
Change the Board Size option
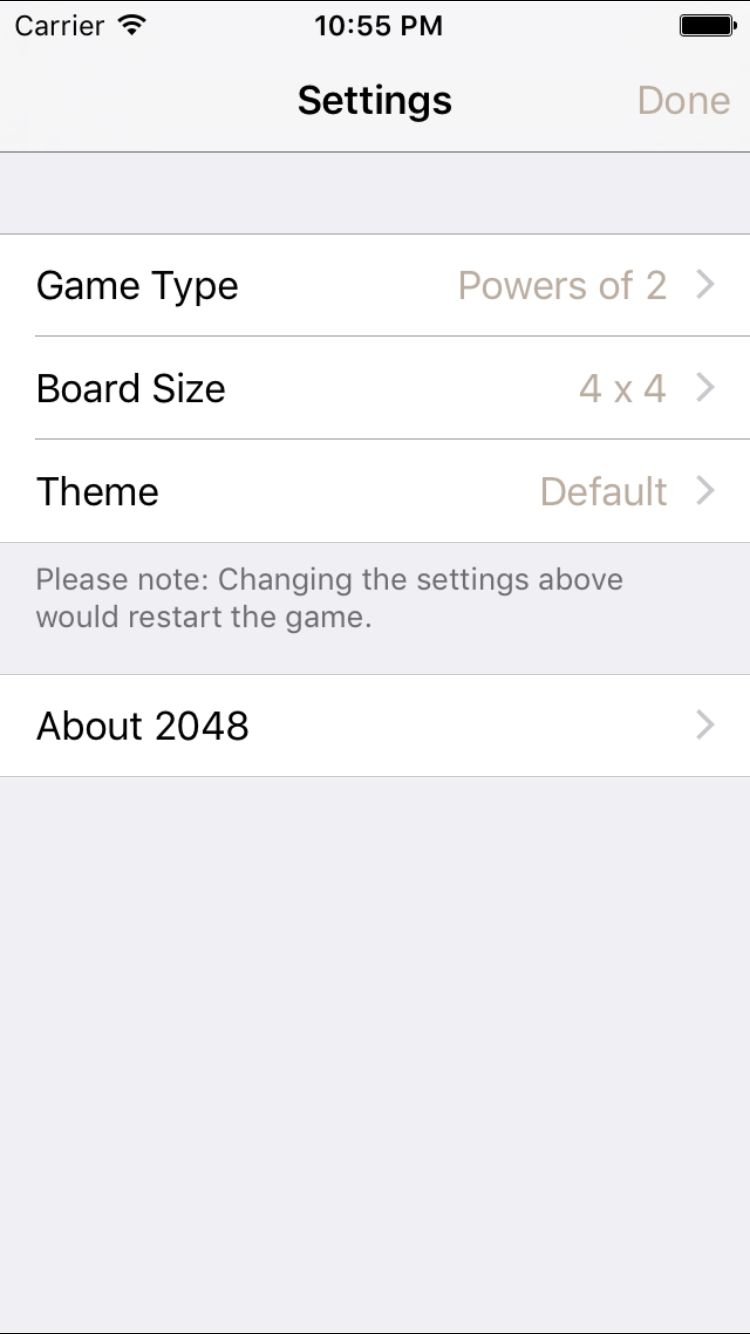pos(375,388)
